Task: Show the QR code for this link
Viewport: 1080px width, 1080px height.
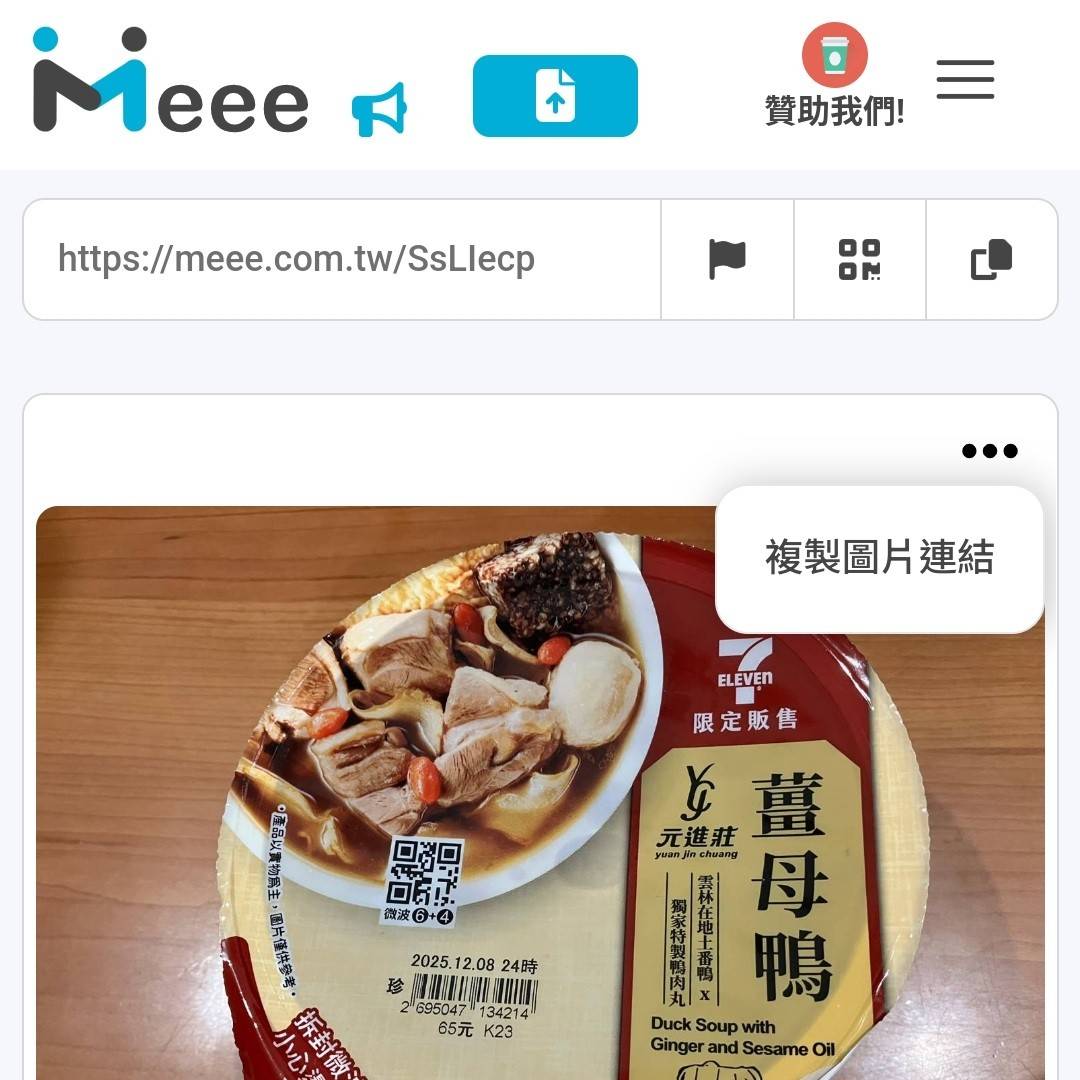Action: [x=859, y=260]
